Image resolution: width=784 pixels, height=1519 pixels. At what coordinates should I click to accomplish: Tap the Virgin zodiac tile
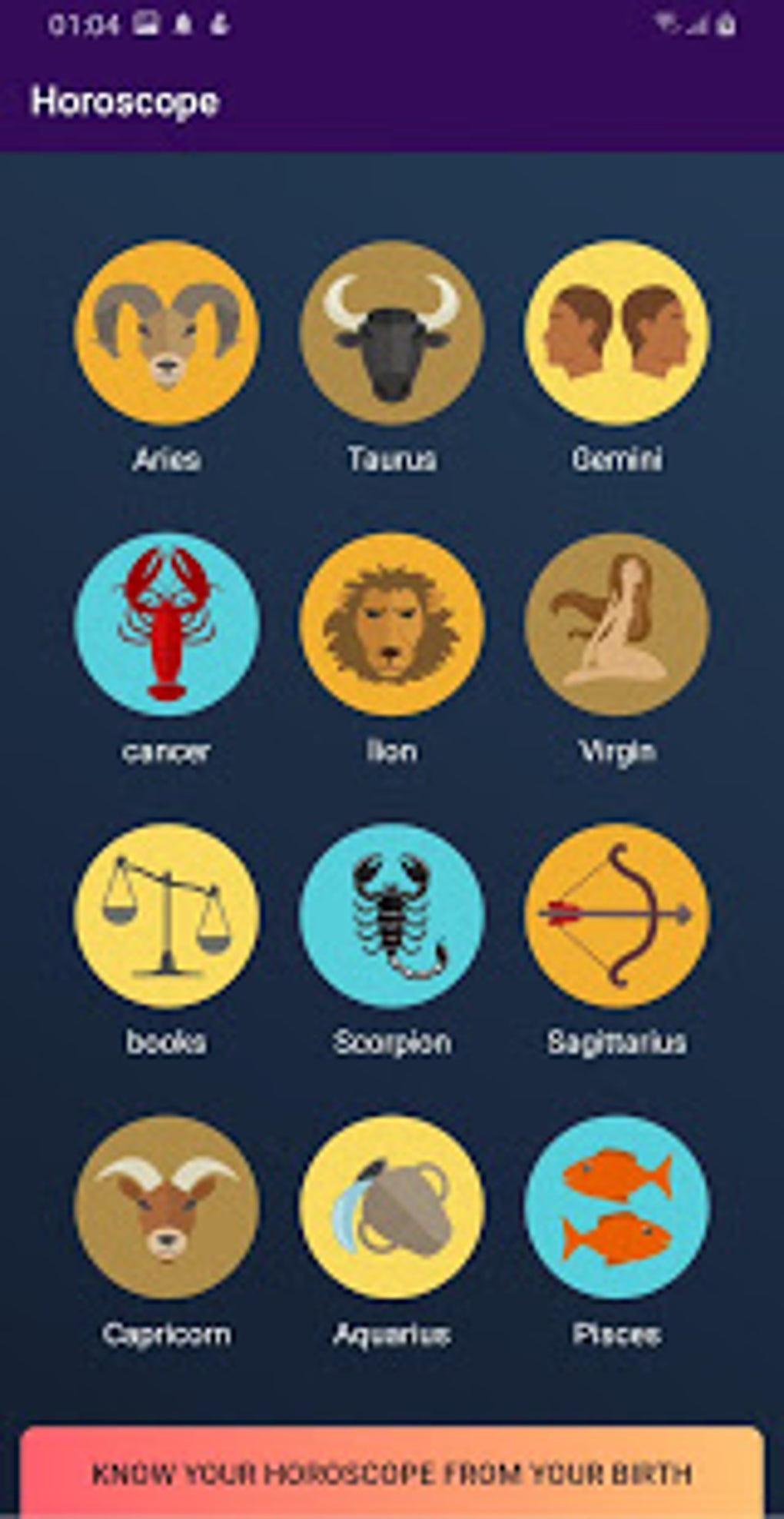click(x=617, y=624)
